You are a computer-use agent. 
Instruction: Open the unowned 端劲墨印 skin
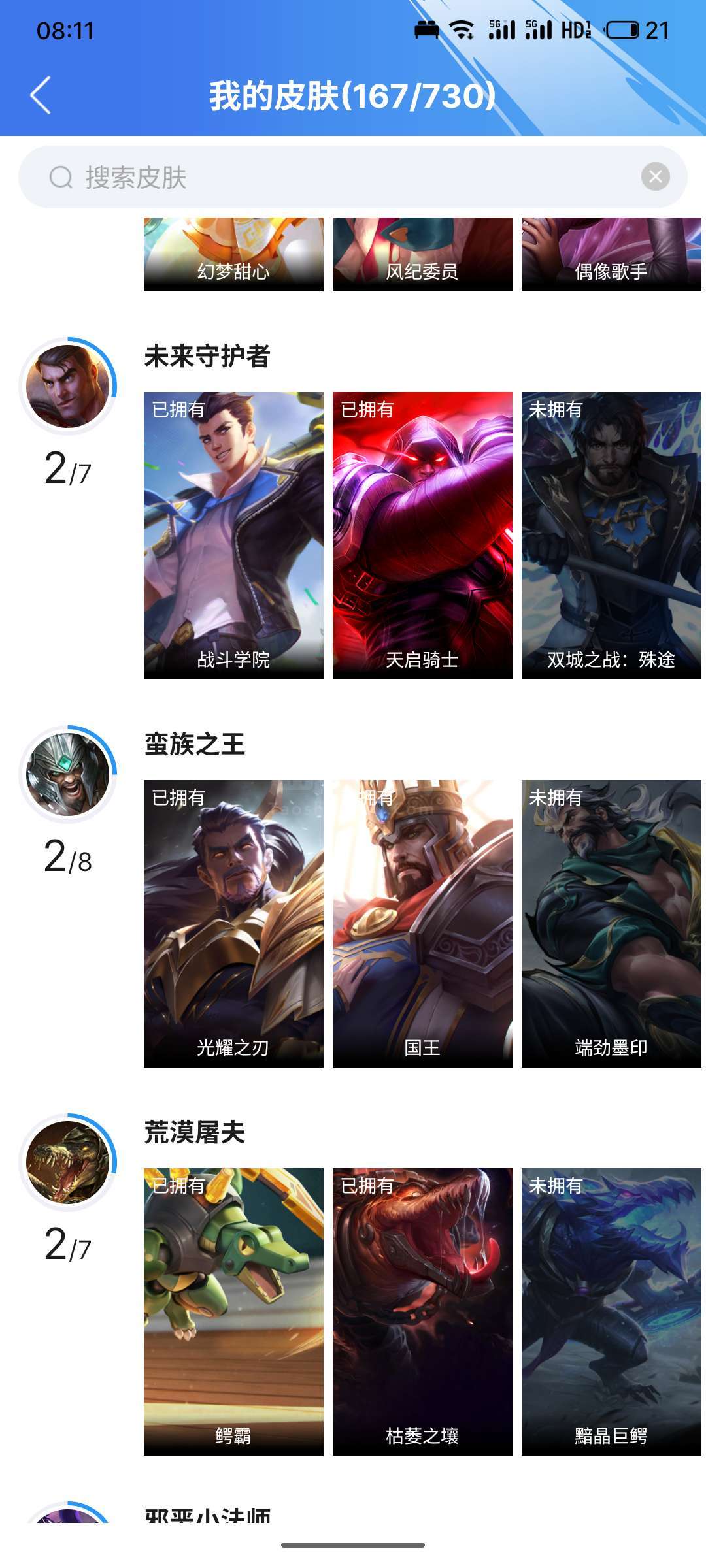coord(611,924)
